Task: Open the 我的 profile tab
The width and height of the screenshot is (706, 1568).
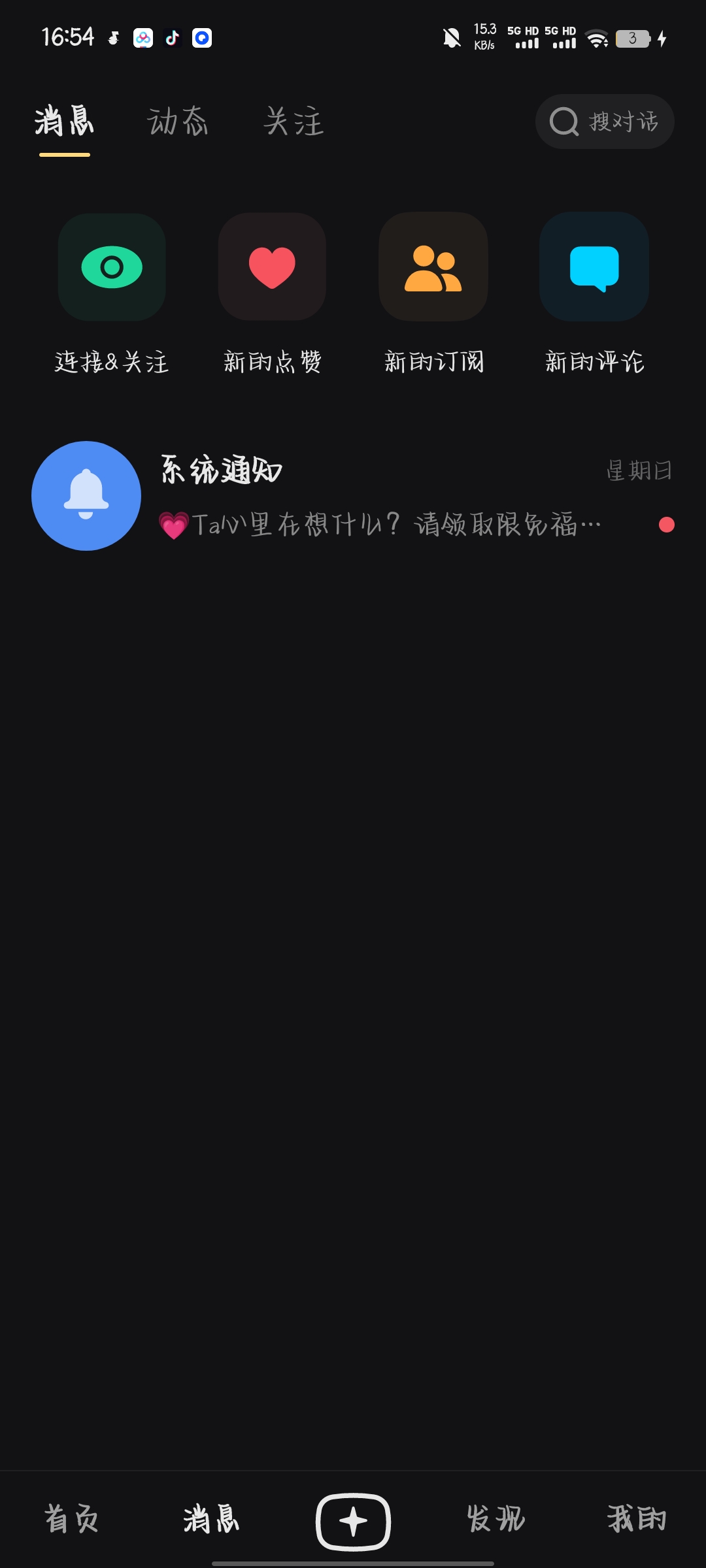Action: point(637,1519)
